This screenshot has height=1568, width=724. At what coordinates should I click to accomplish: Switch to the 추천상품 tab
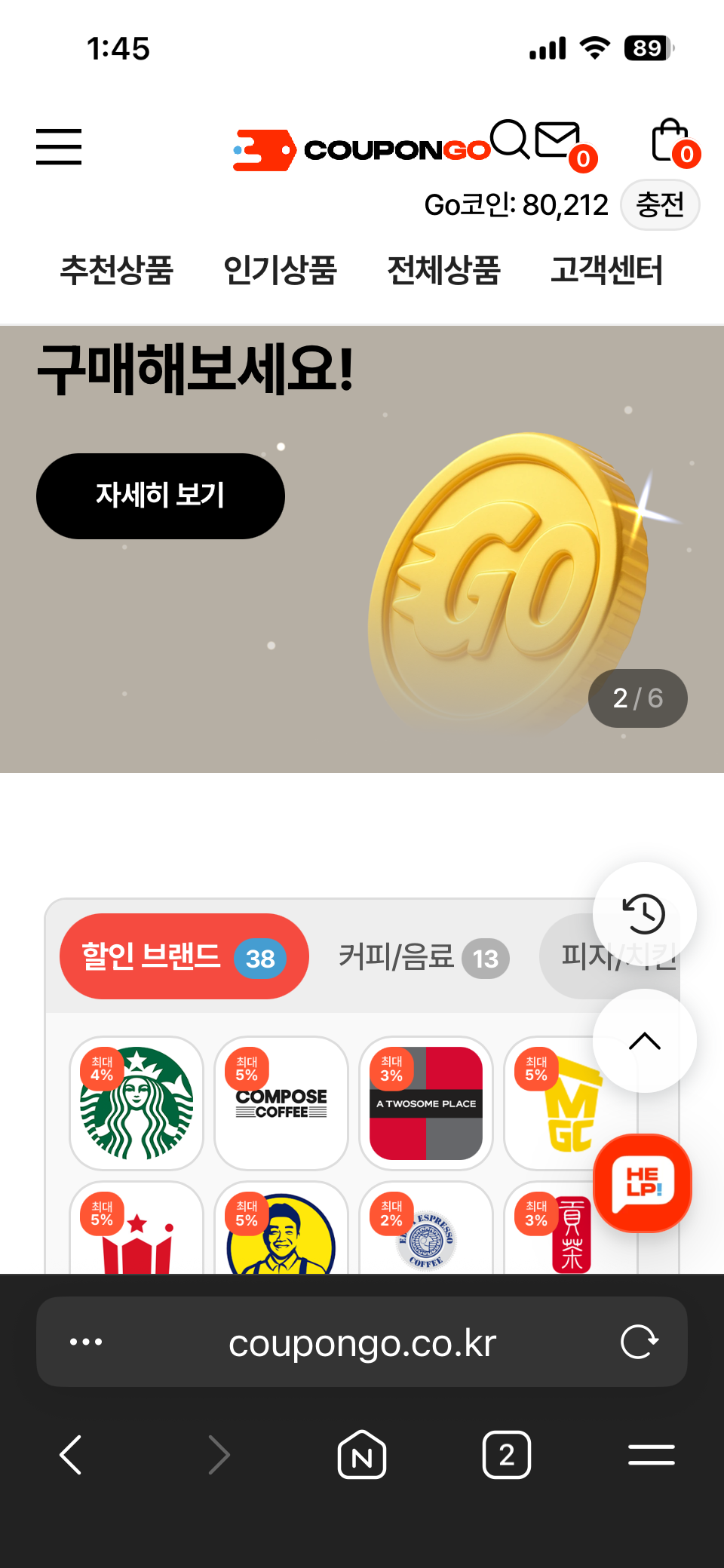point(117,270)
